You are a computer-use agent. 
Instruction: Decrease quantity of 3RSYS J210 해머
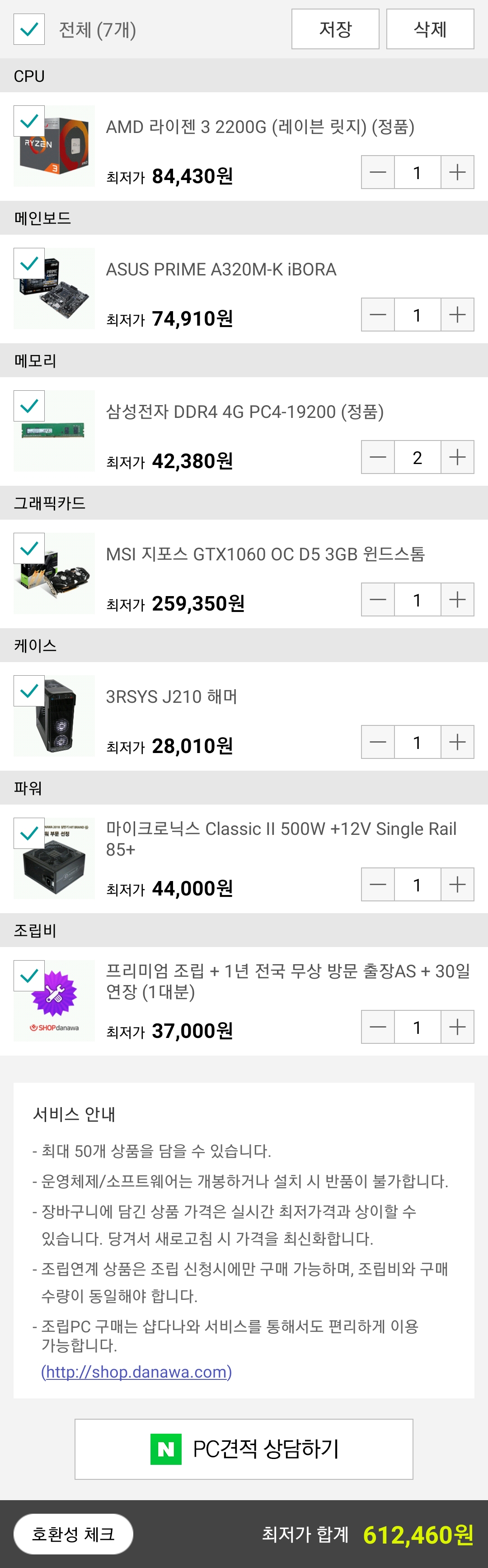coord(378,742)
